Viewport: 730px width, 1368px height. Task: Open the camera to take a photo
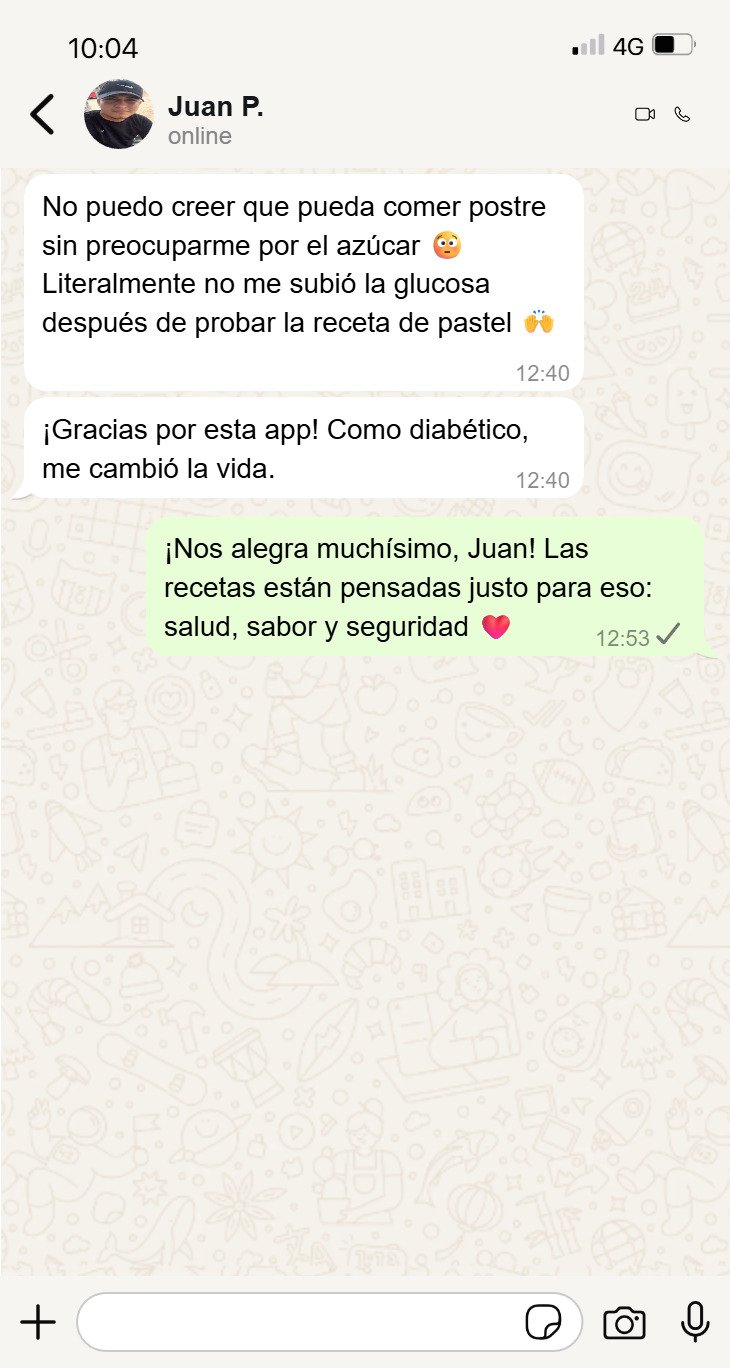pos(625,1322)
